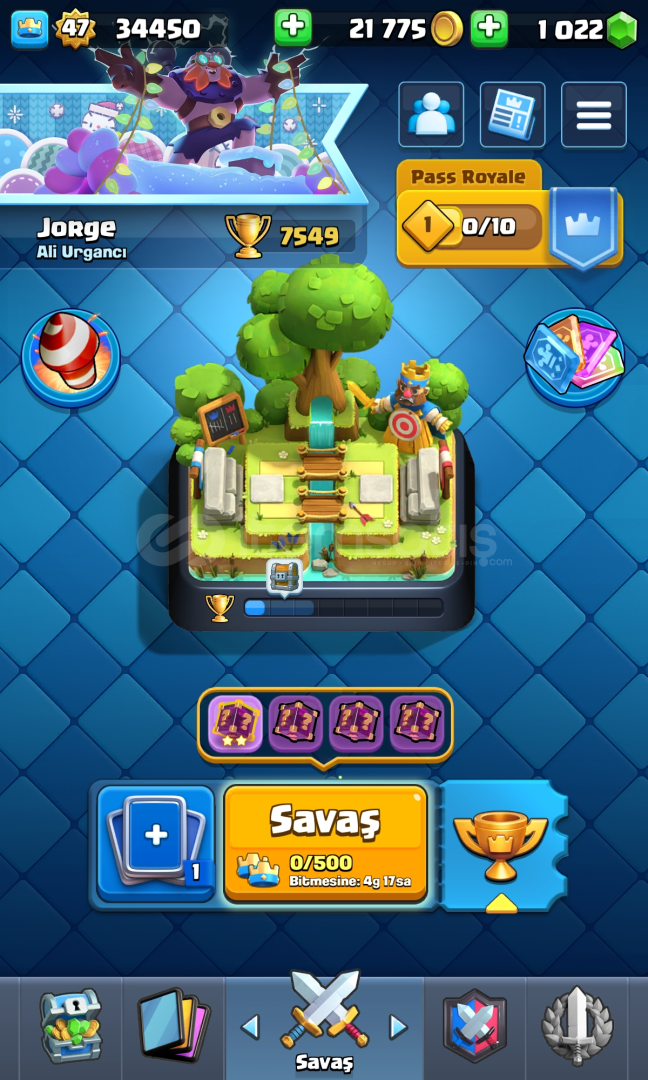Switch to the Cards collection tab

[x=174, y=1026]
